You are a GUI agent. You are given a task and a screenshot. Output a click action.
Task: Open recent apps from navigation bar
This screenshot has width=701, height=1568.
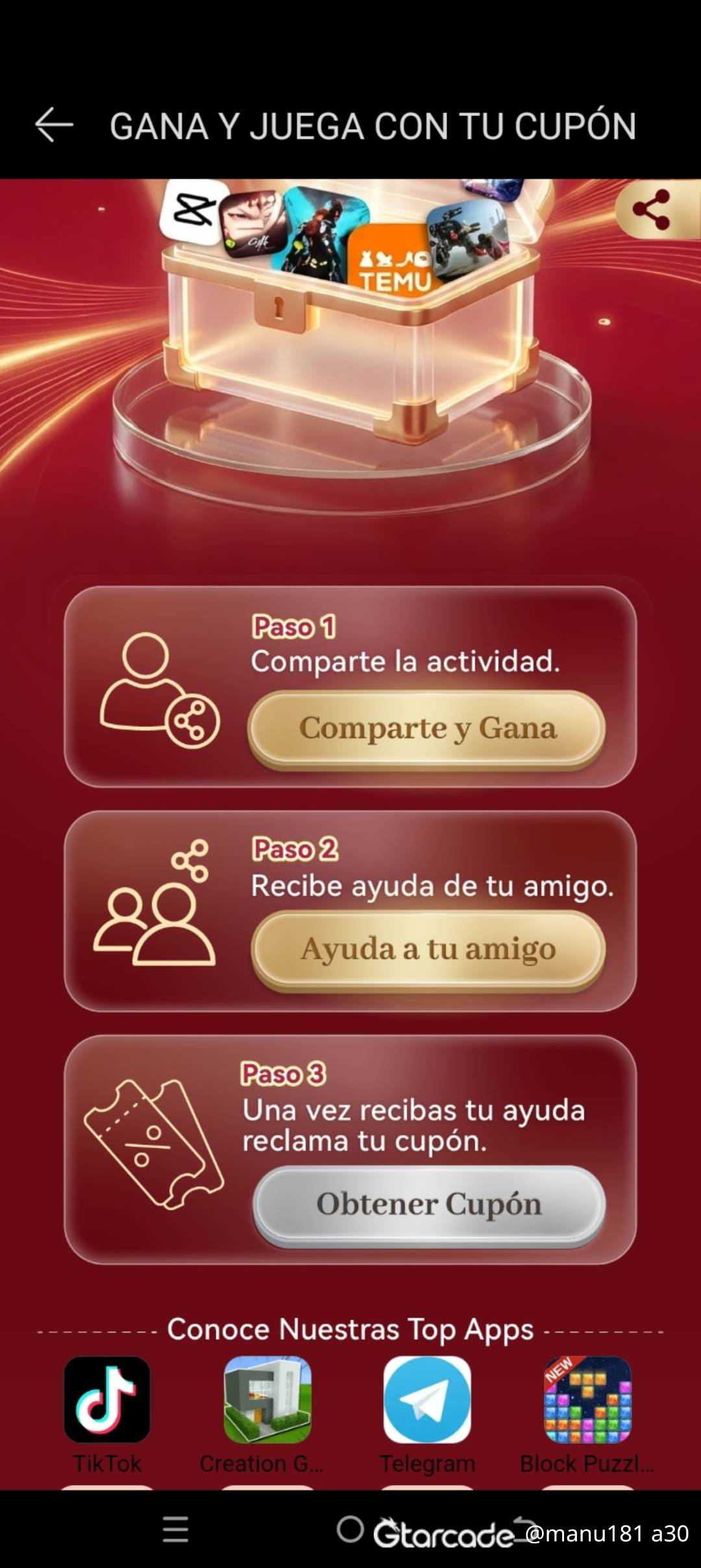click(x=175, y=1530)
